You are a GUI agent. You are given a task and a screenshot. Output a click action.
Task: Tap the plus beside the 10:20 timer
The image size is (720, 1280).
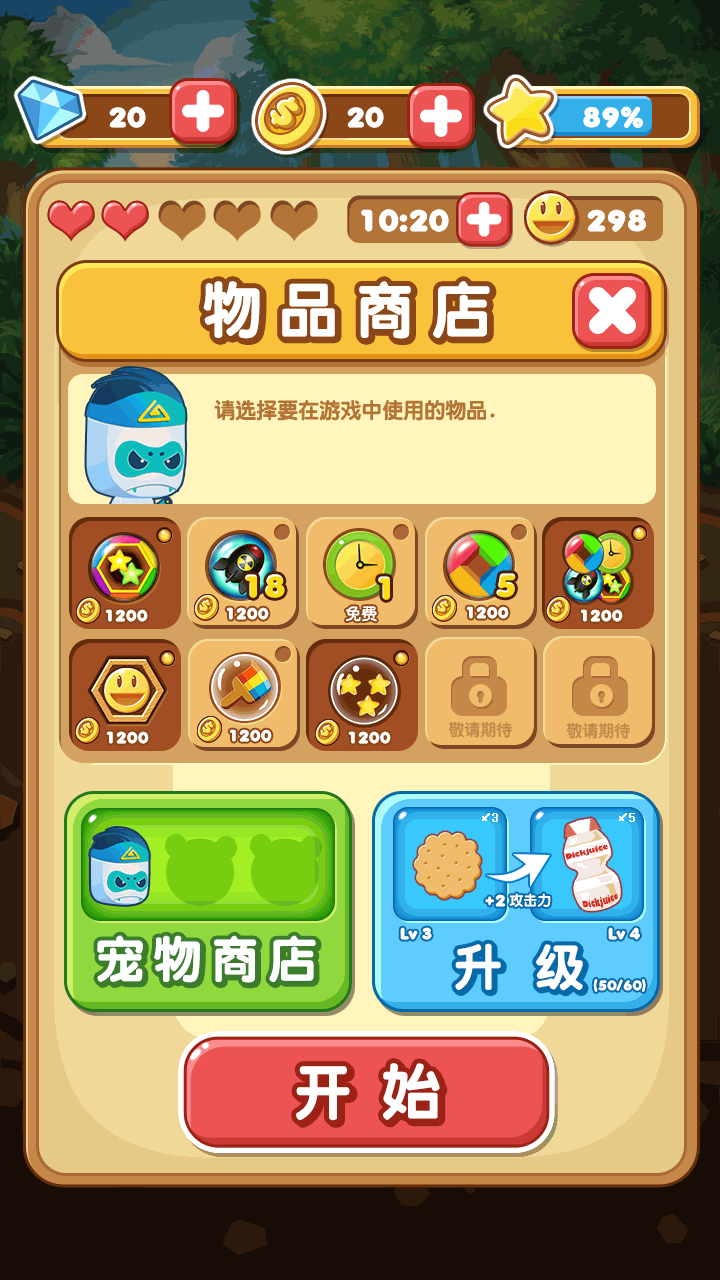pyautogui.click(x=484, y=219)
